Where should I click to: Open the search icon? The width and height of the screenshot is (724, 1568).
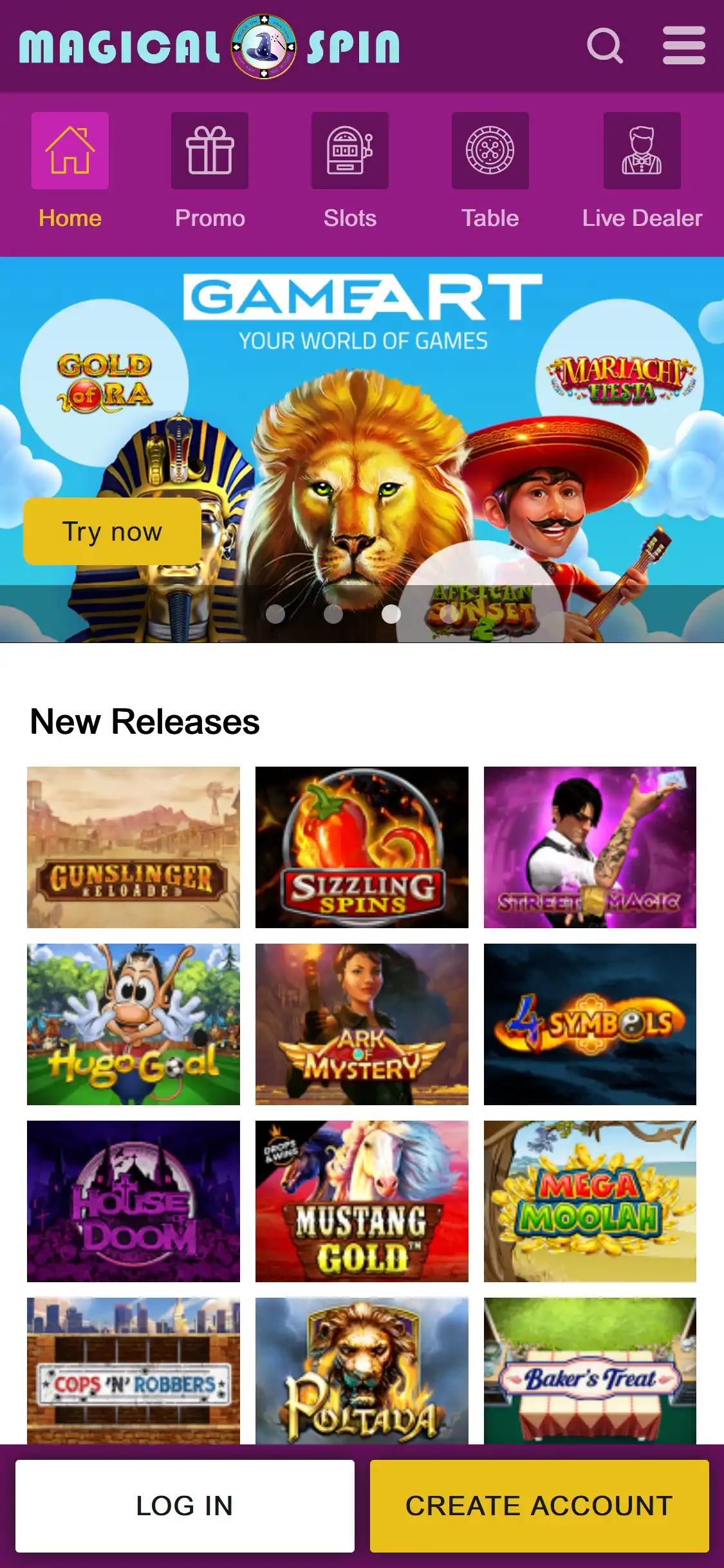click(x=605, y=46)
